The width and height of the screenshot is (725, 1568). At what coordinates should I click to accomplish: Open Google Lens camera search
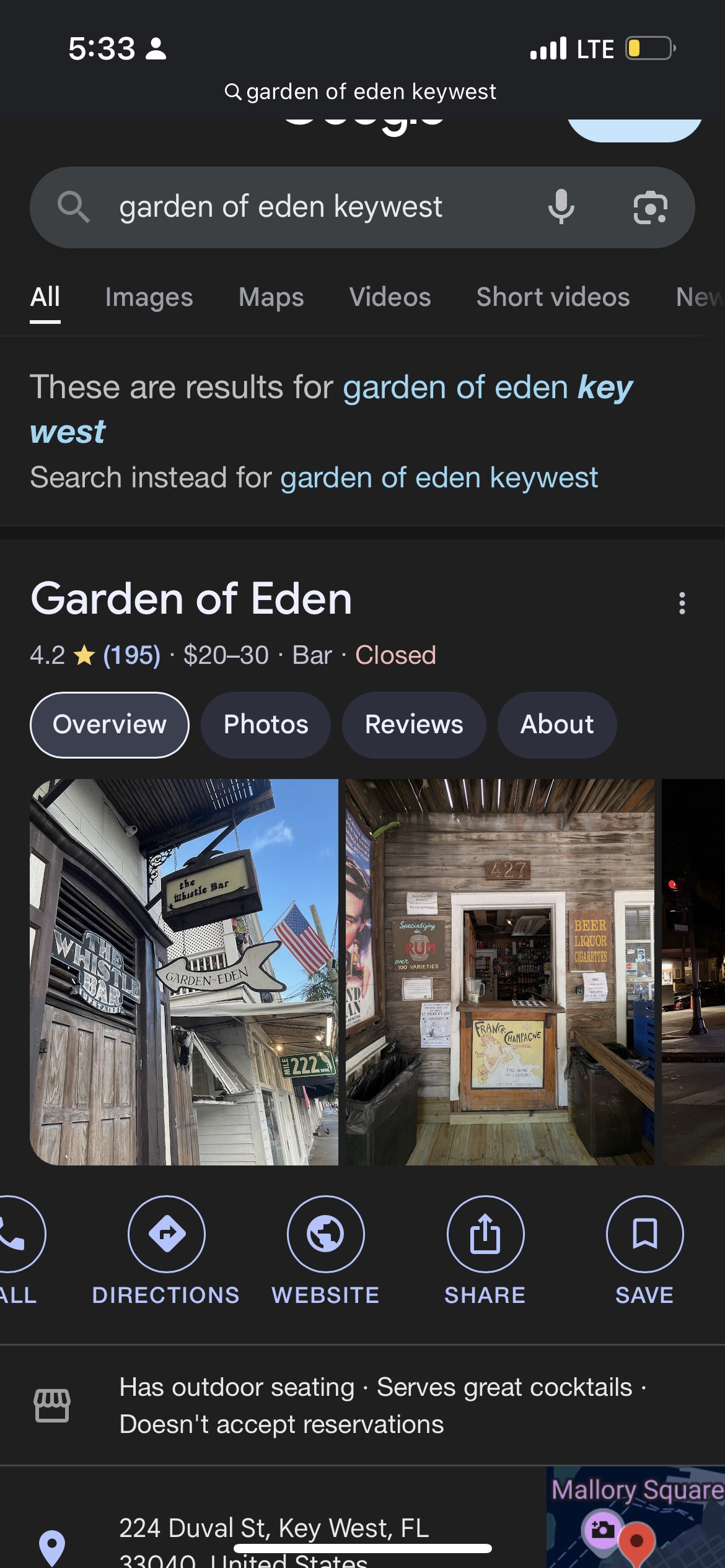(x=650, y=207)
